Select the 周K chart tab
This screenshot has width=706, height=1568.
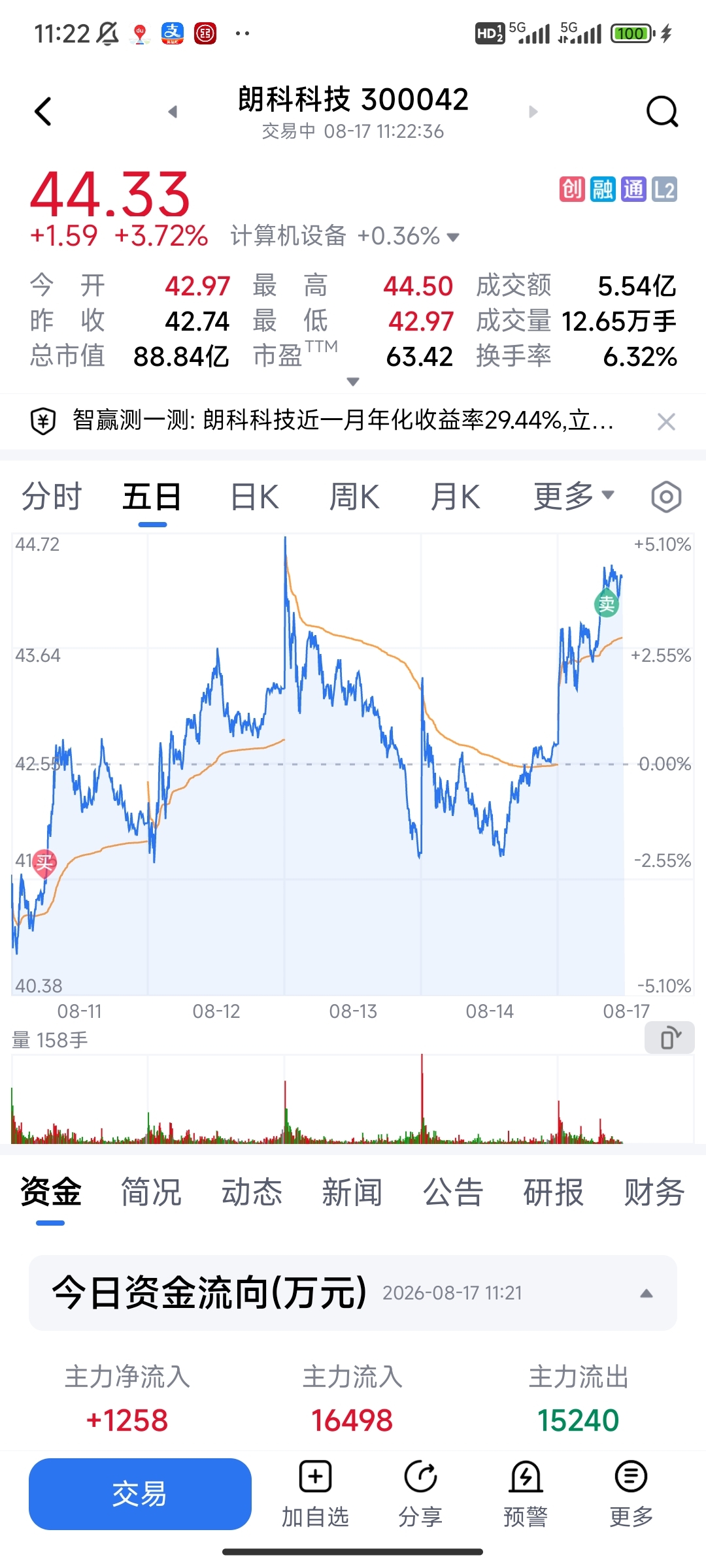354,497
